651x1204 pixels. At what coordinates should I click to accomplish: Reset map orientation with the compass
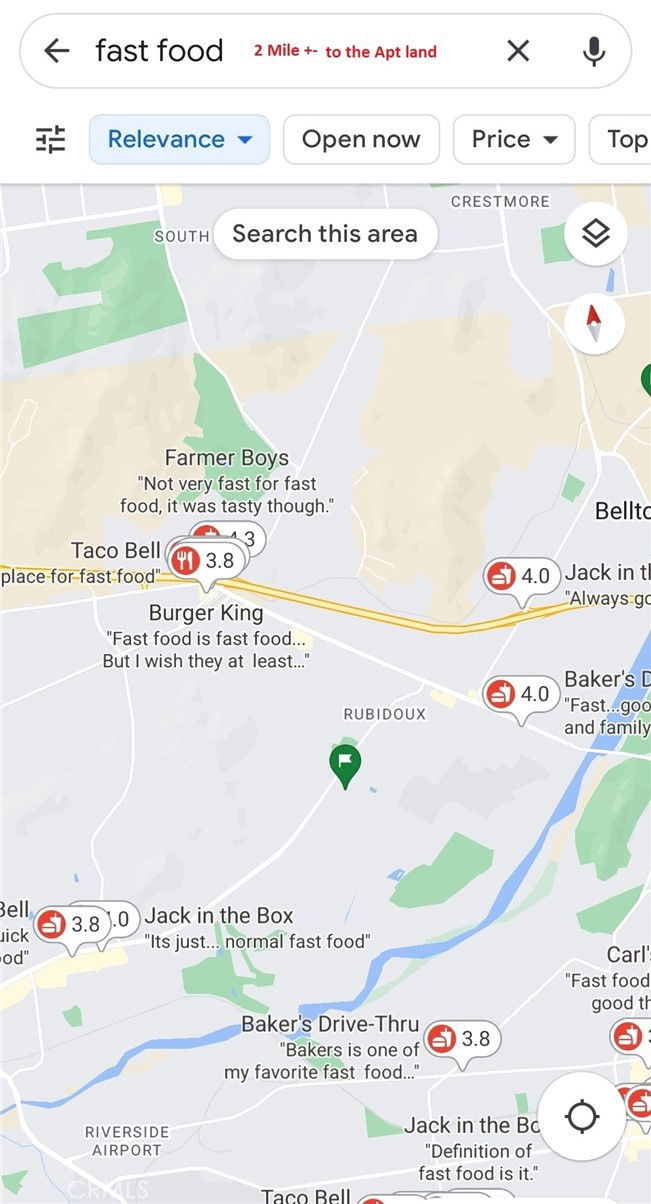point(594,324)
